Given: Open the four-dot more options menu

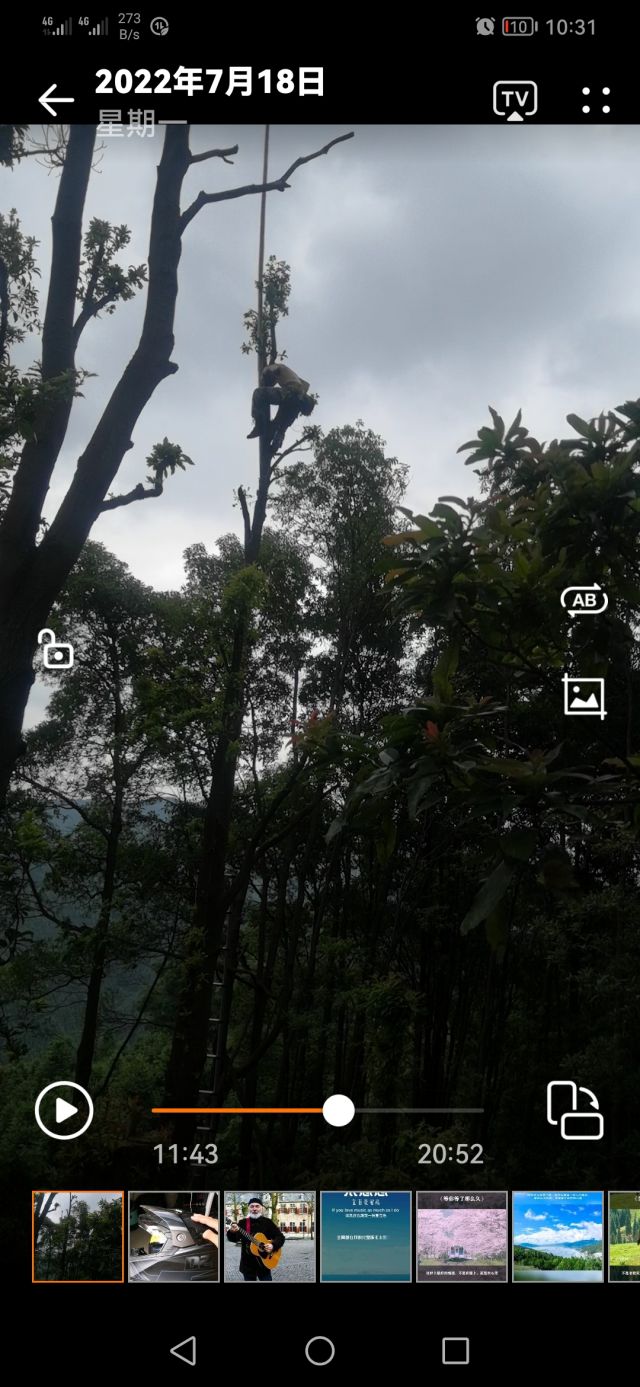Looking at the screenshot, I should pos(596,100).
